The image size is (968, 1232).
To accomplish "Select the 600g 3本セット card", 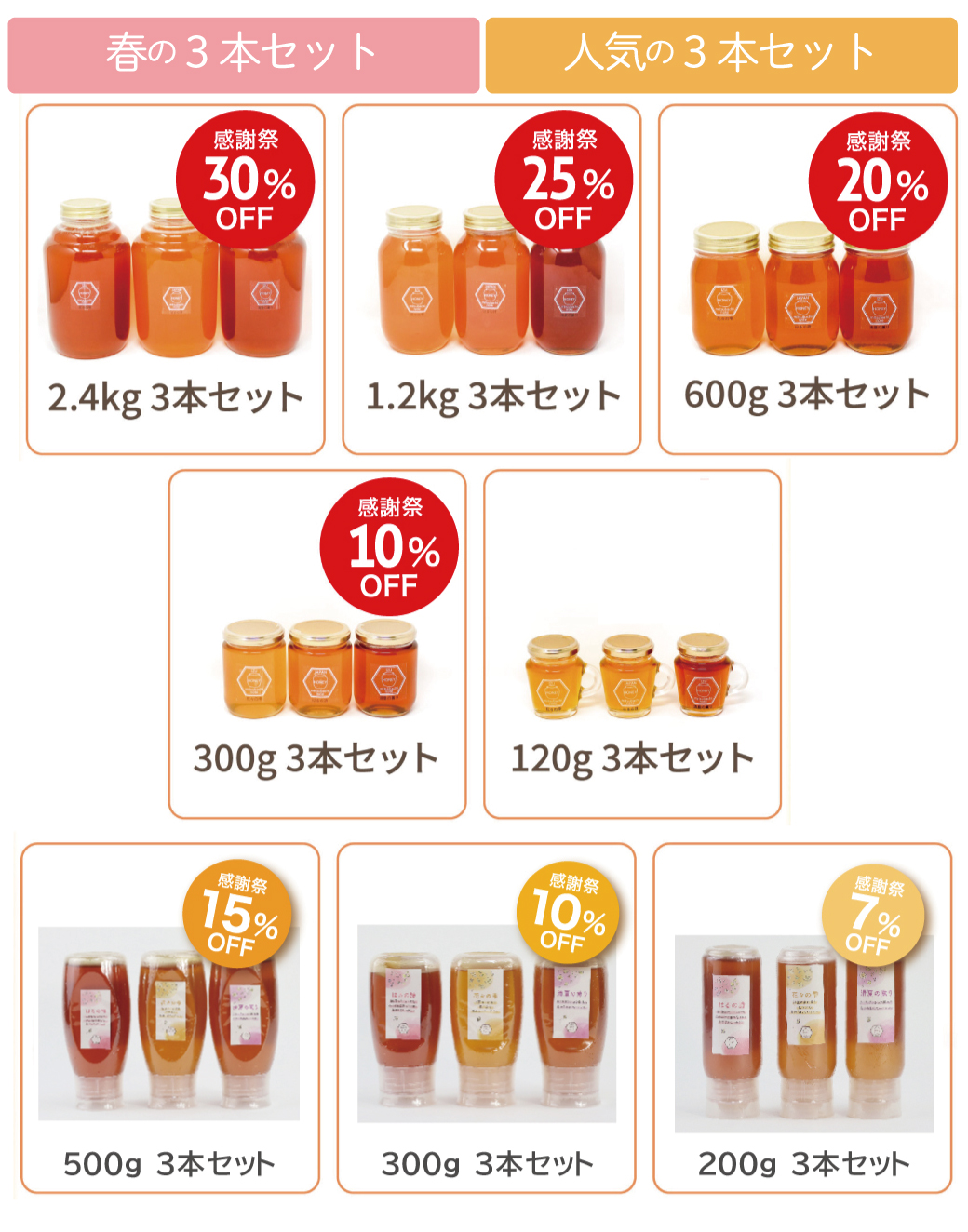I will (x=807, y=279).
